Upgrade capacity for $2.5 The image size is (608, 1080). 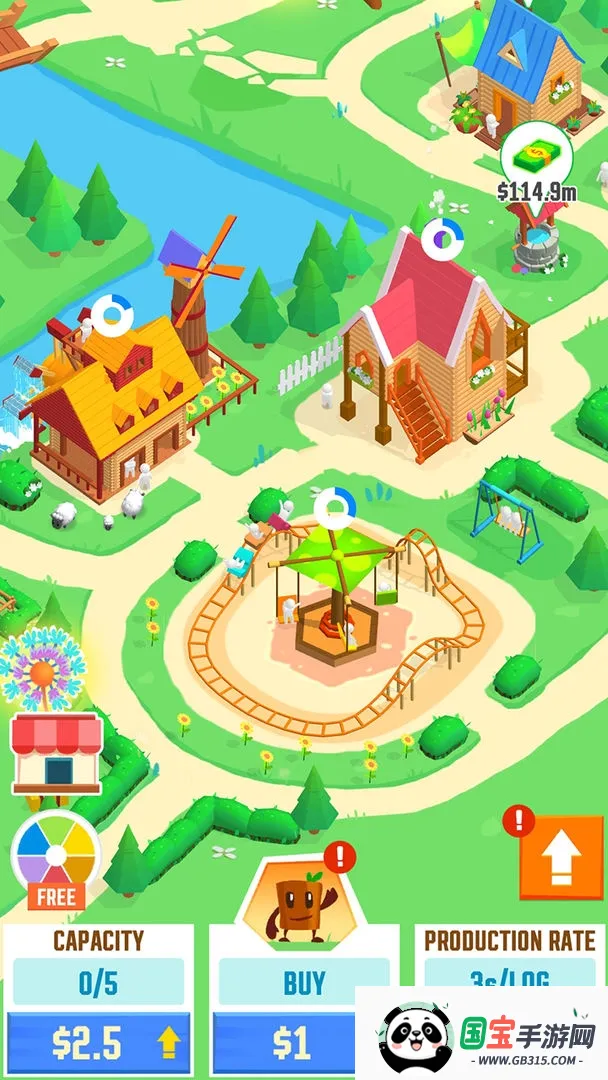click(x=99, y=1043)
